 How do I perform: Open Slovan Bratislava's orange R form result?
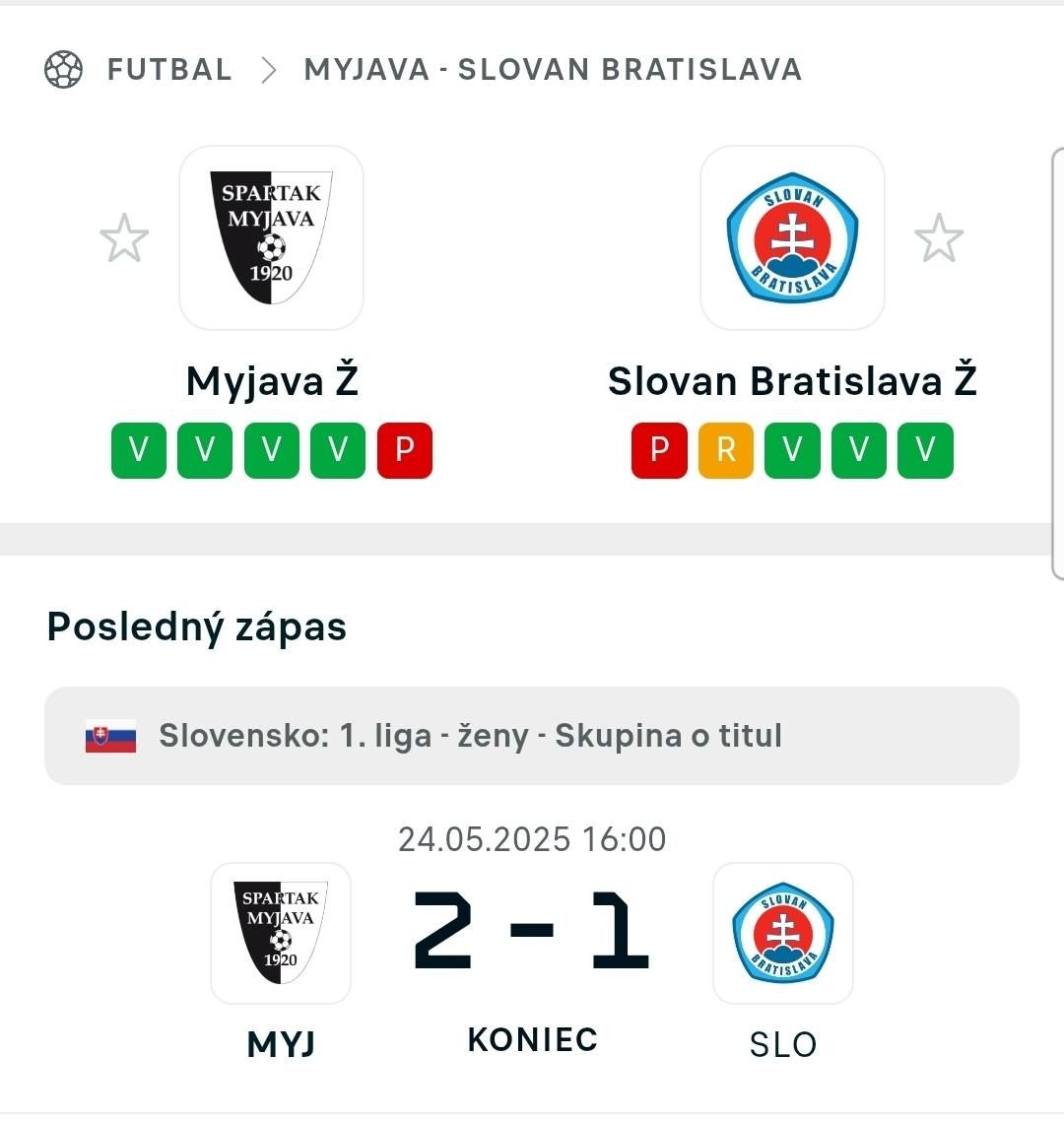(726, 450)
